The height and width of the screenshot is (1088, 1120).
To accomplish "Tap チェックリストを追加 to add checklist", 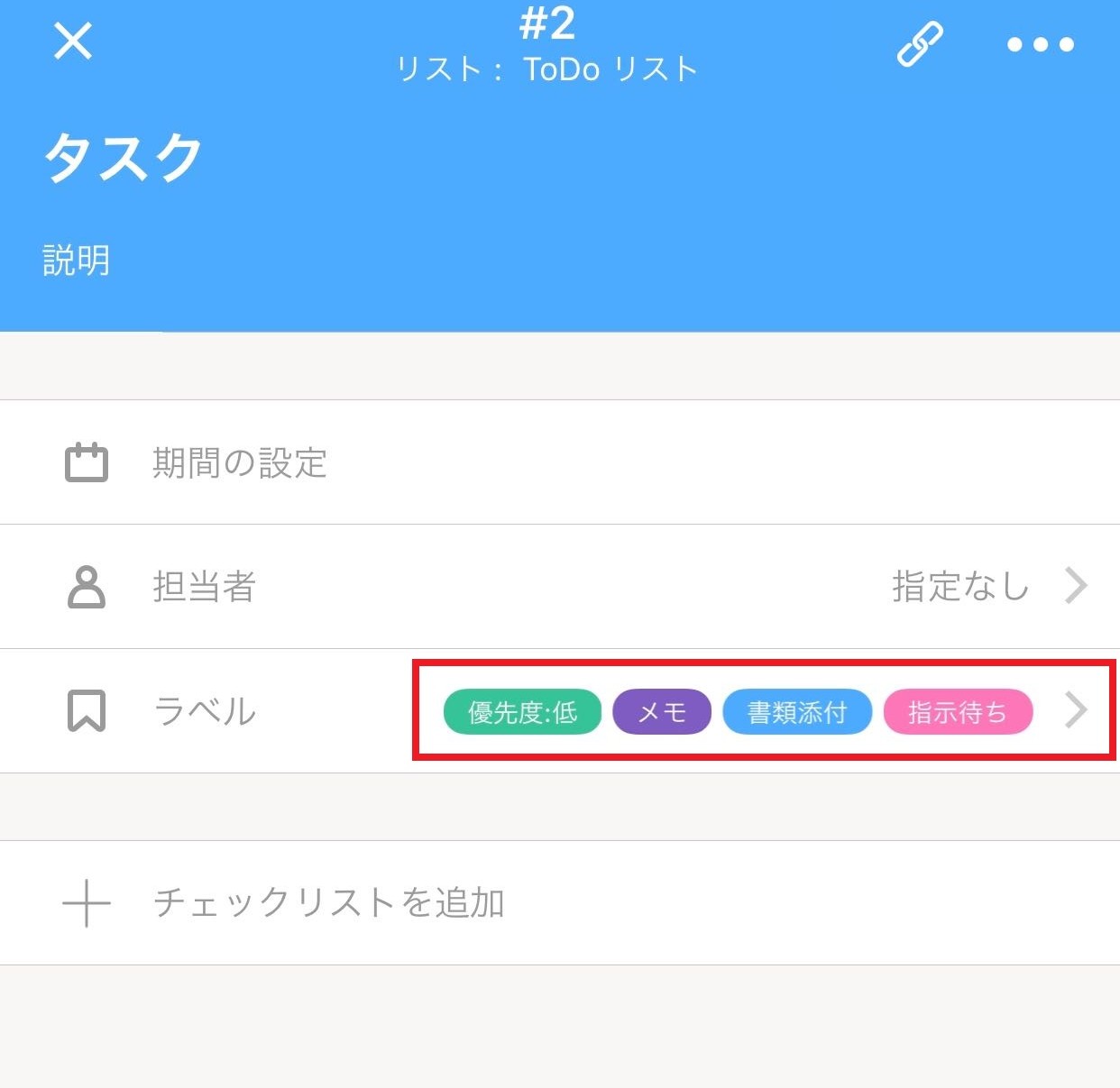I will point(328,902).
